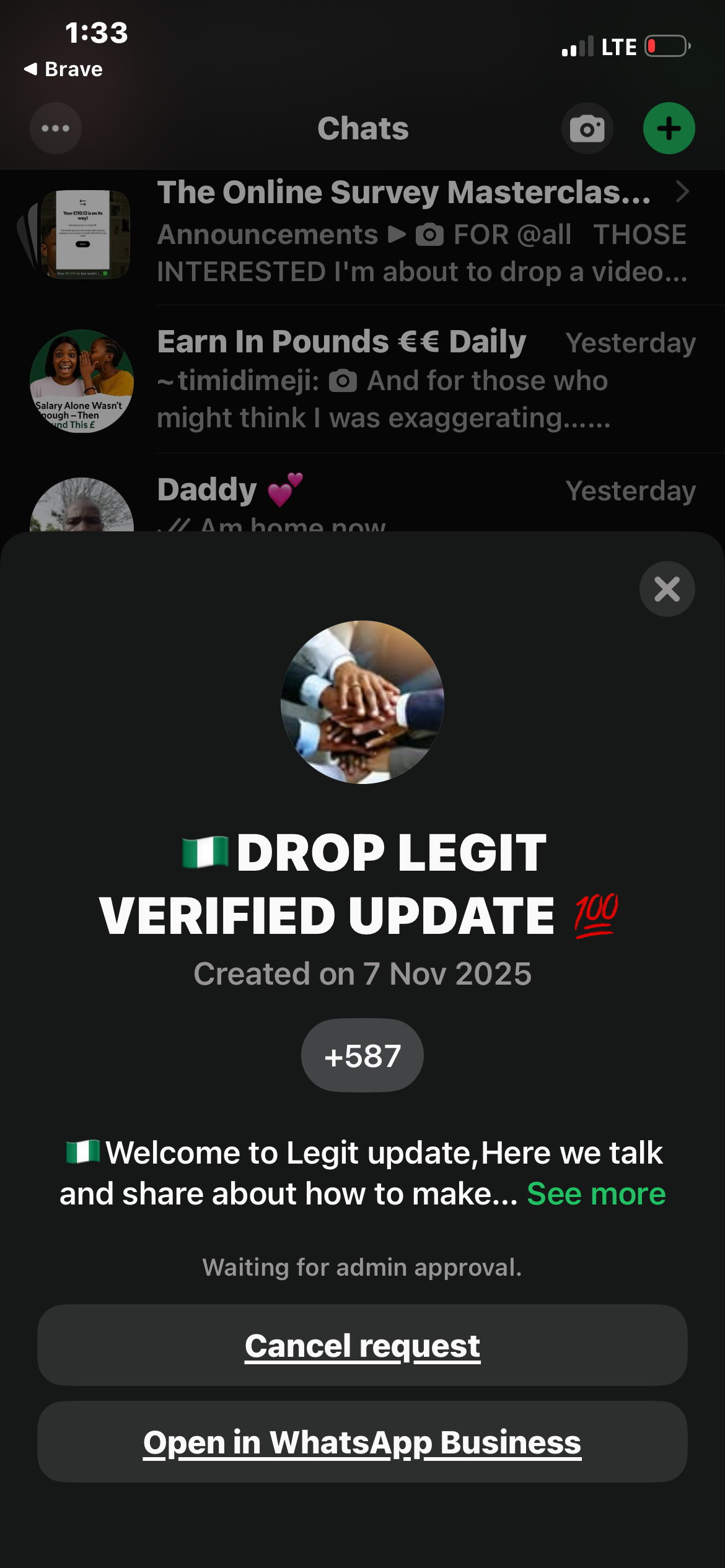Cancel the join request
725x1568 pixels.
click(x=362, y=1346)
